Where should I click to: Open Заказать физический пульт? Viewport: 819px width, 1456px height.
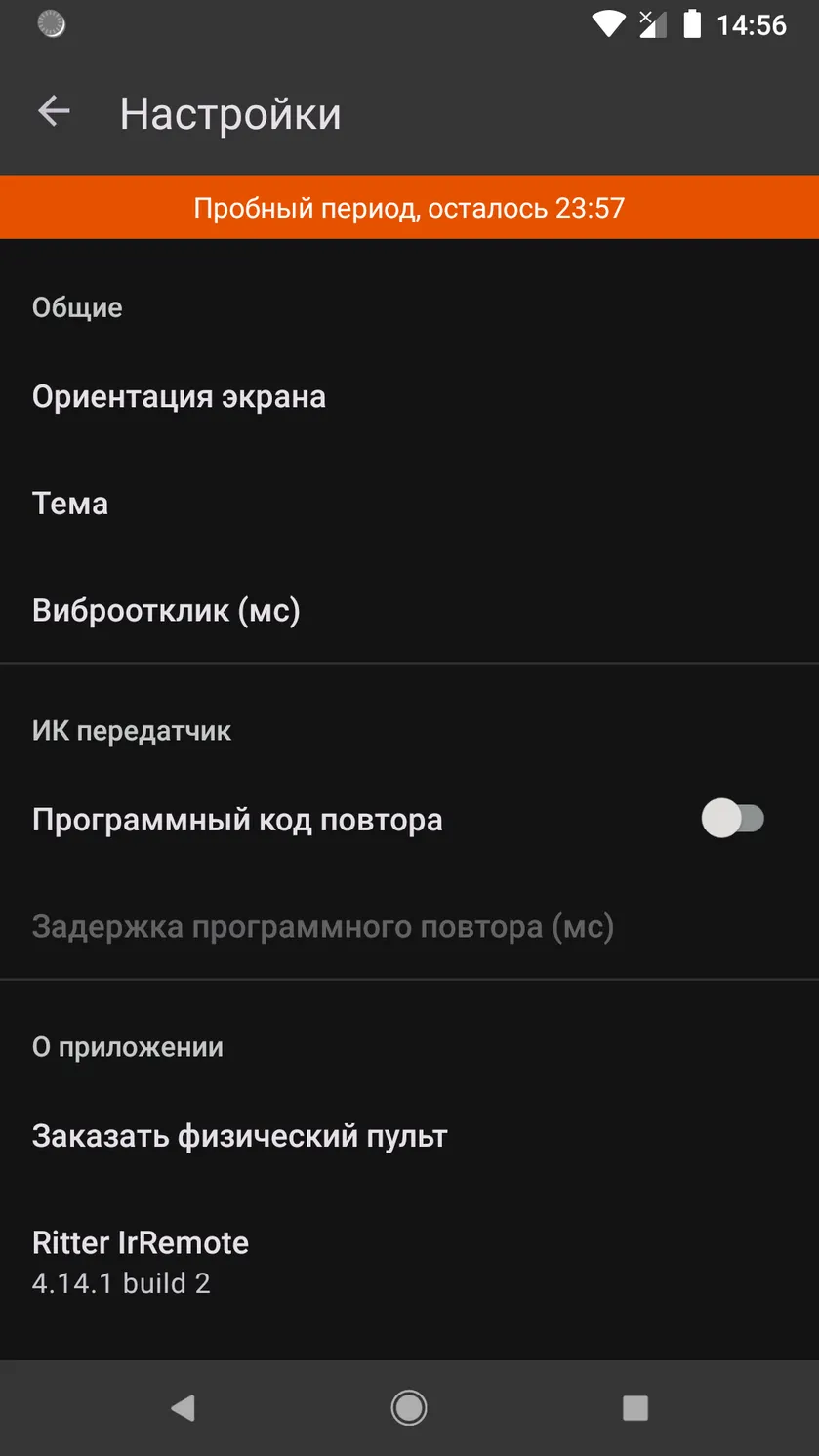click(x=409, y=1136)
